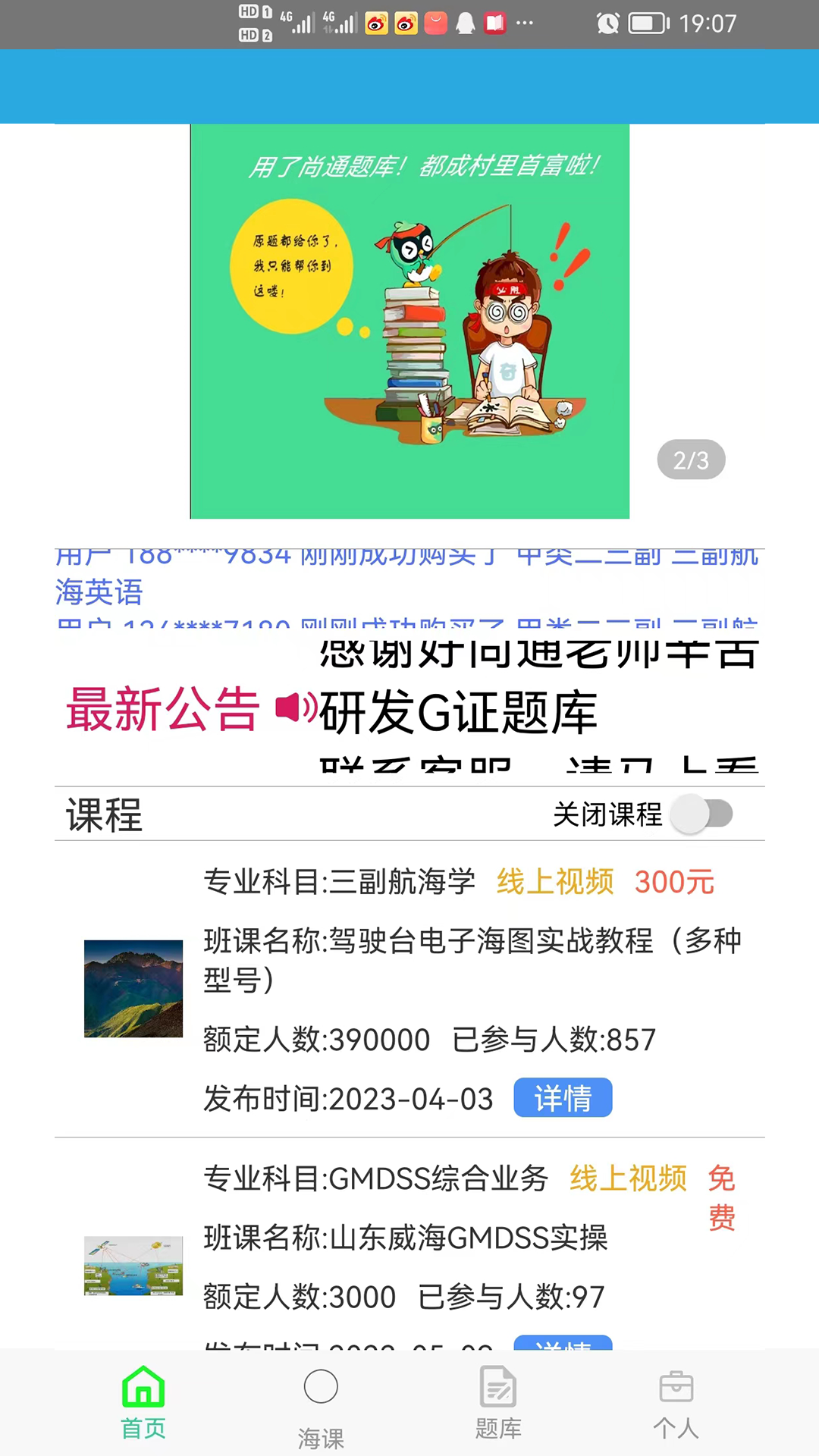Go to the 题库 tab
This screenshot has width=819, height=1456.
pyautogui.click(x=498, y=1403)
